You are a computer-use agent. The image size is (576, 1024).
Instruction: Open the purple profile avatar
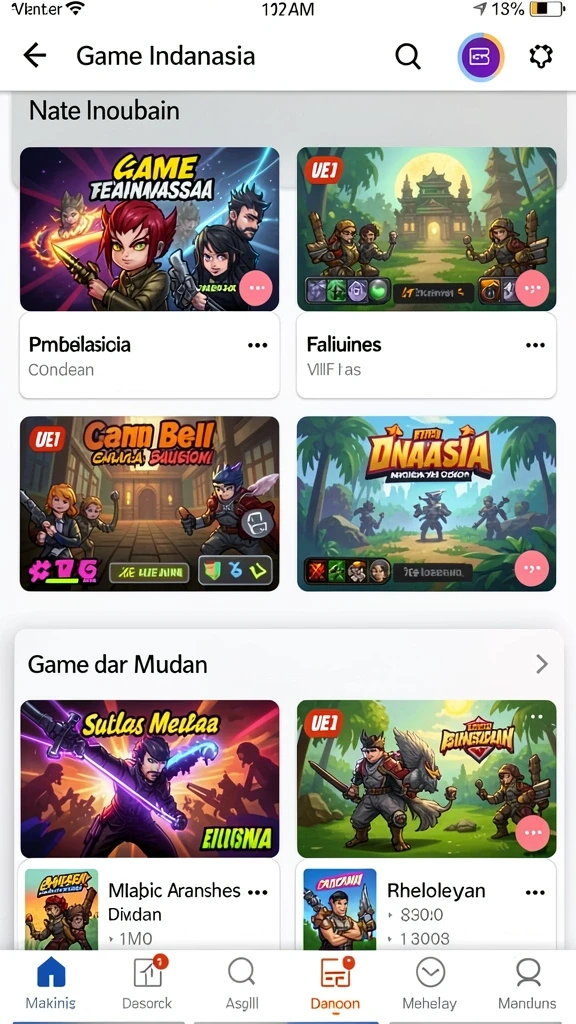481,57
